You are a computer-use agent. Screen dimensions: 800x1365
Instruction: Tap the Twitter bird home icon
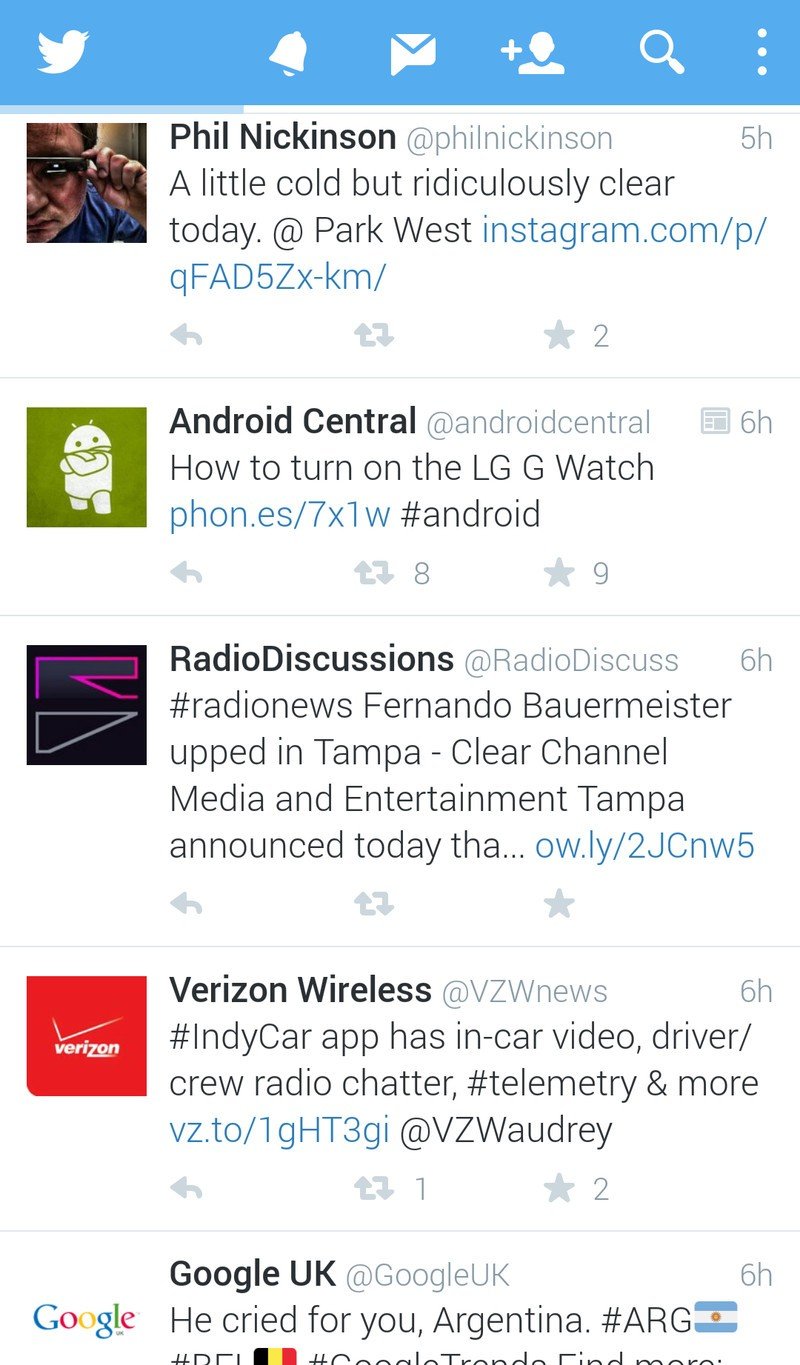click(x=63, y=52)
